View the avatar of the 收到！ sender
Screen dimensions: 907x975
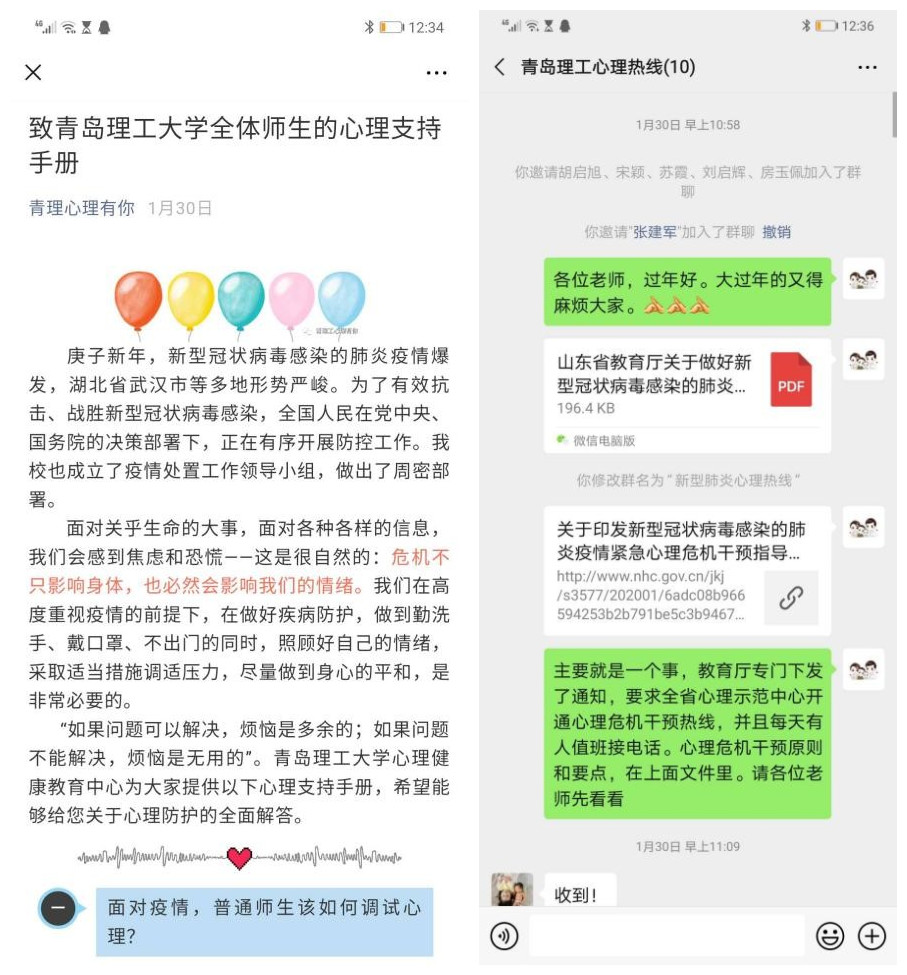click(511, 889)
